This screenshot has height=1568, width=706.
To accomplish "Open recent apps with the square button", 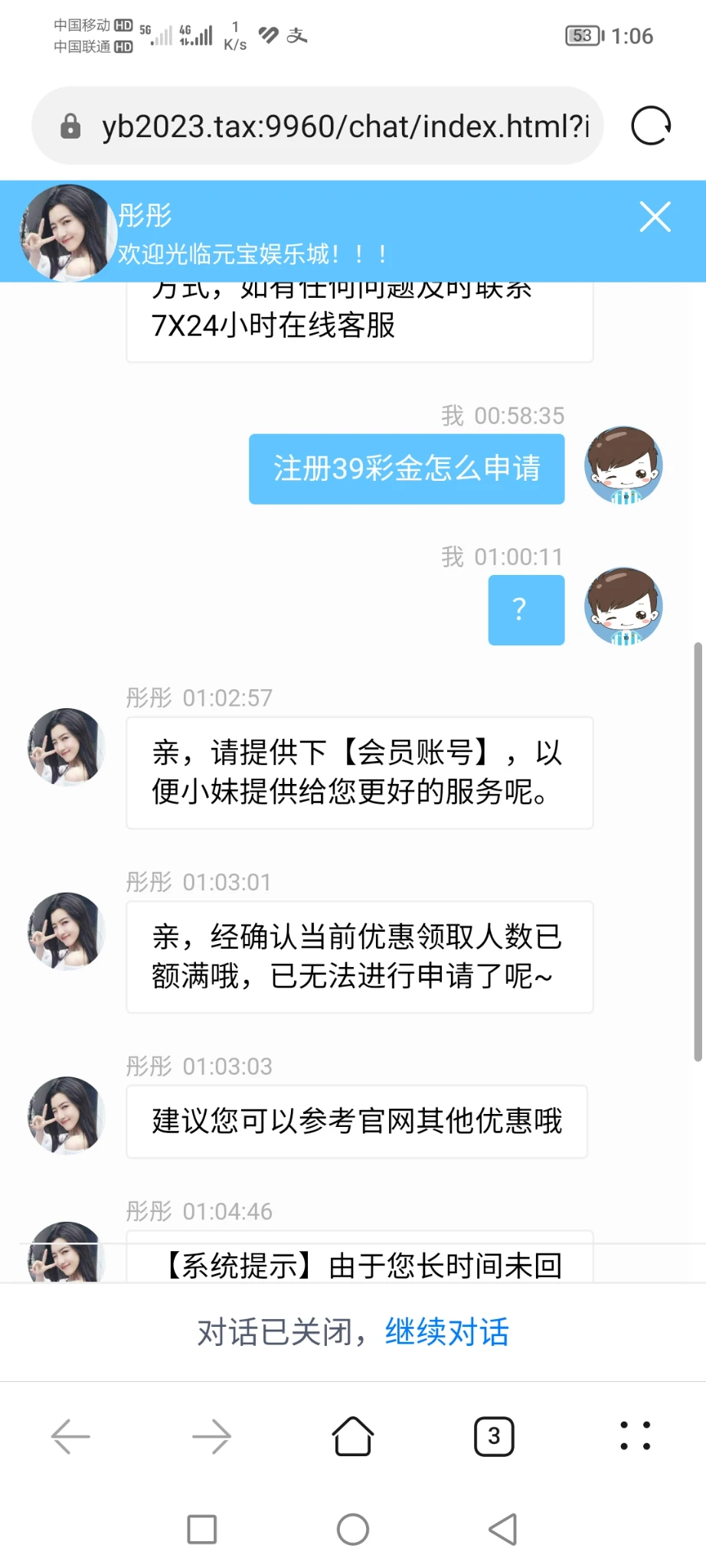I will click(202, 1530).
